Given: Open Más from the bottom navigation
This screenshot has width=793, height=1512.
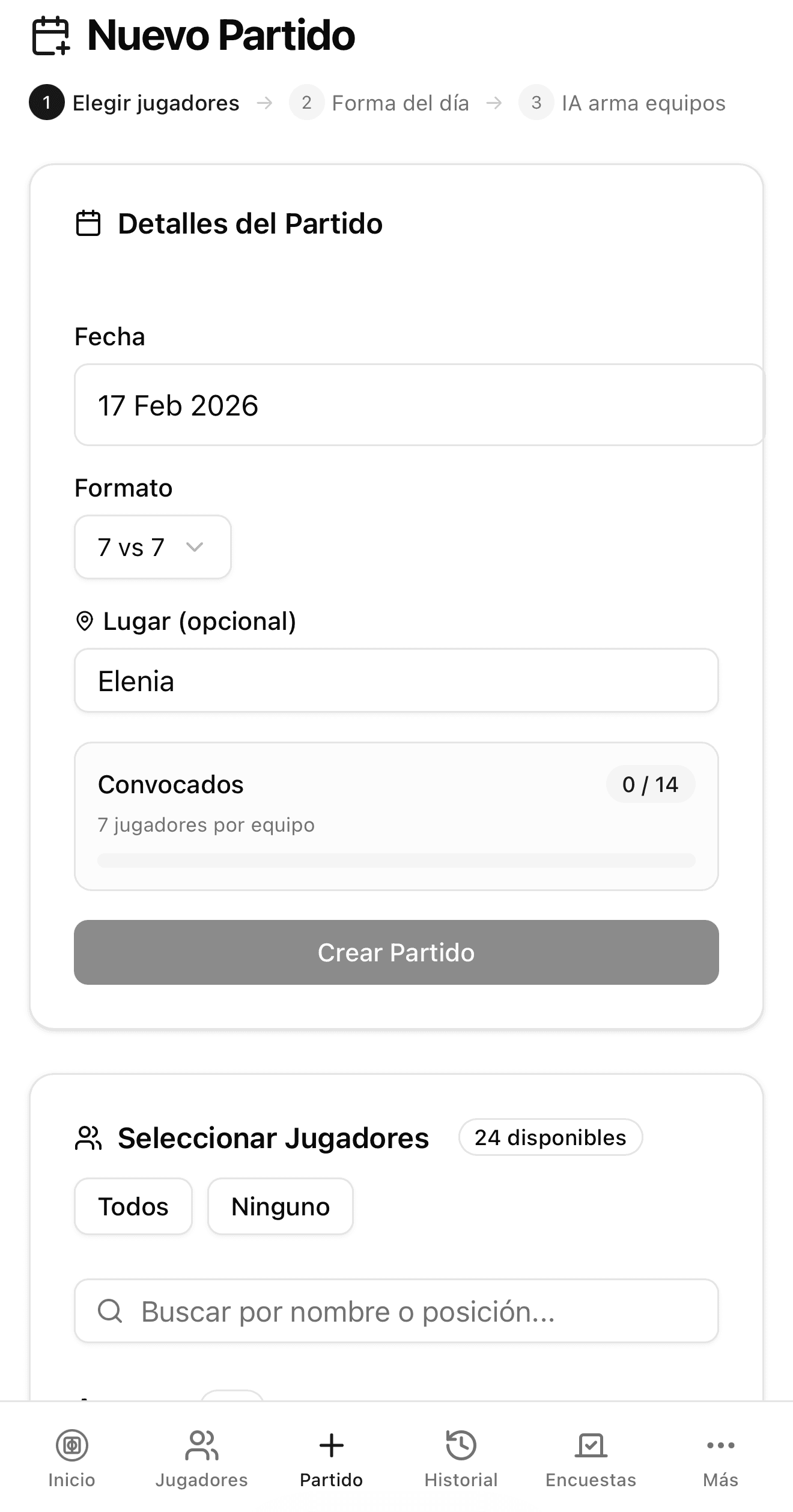Looking at the screenshot, I should pyautogui.click(x=721, y=1459).
